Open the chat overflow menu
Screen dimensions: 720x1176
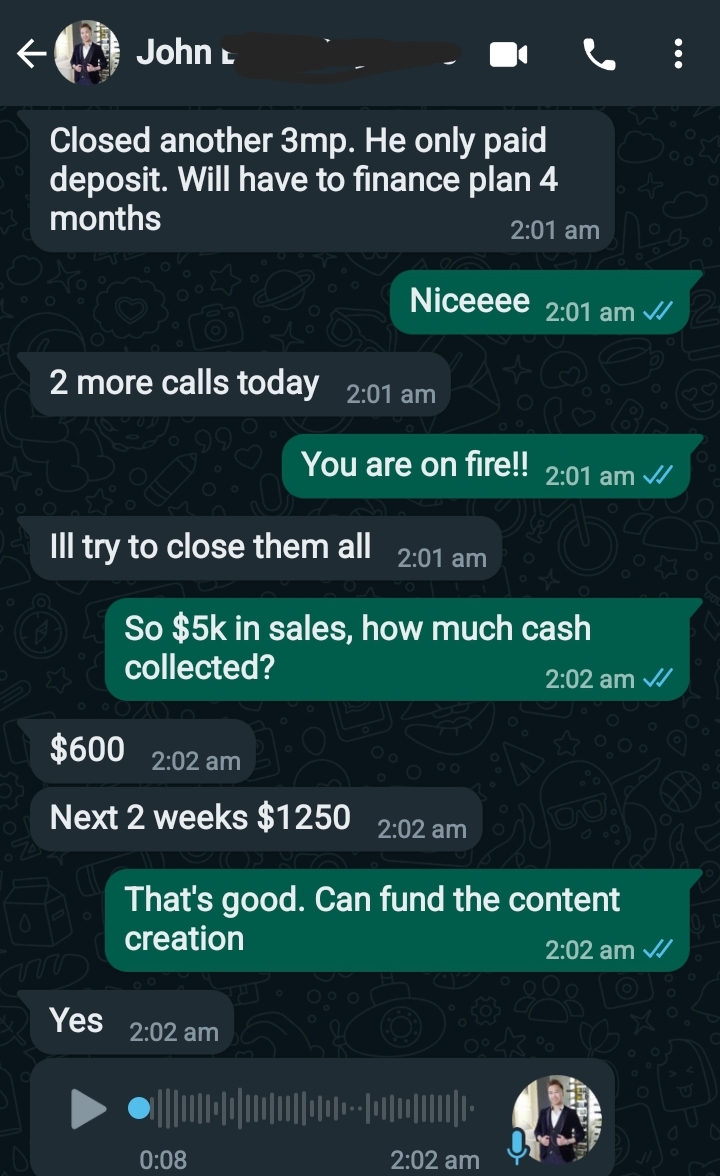click(x=679, y=54)
